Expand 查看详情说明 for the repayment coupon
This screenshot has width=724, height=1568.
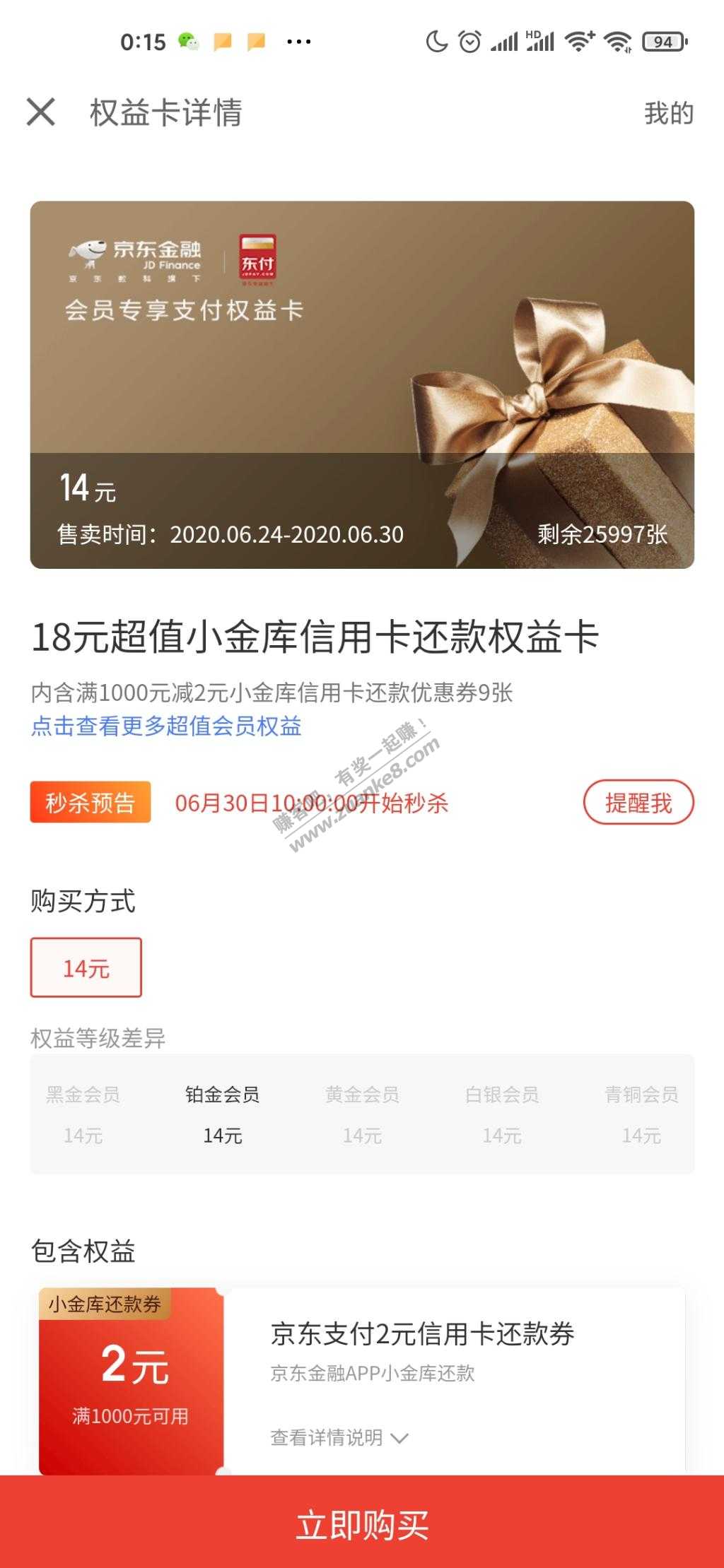(x=339, y=1437)
